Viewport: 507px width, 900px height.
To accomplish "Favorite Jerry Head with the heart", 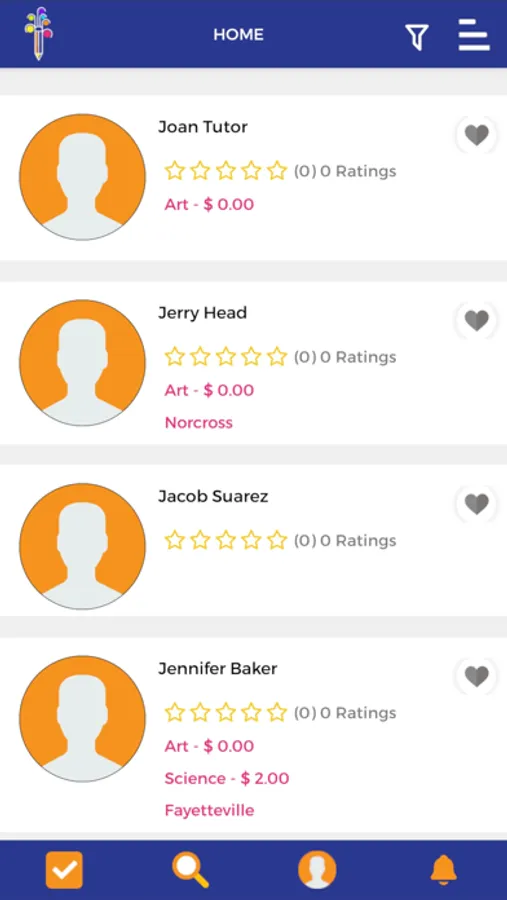I will pos(477,320).
